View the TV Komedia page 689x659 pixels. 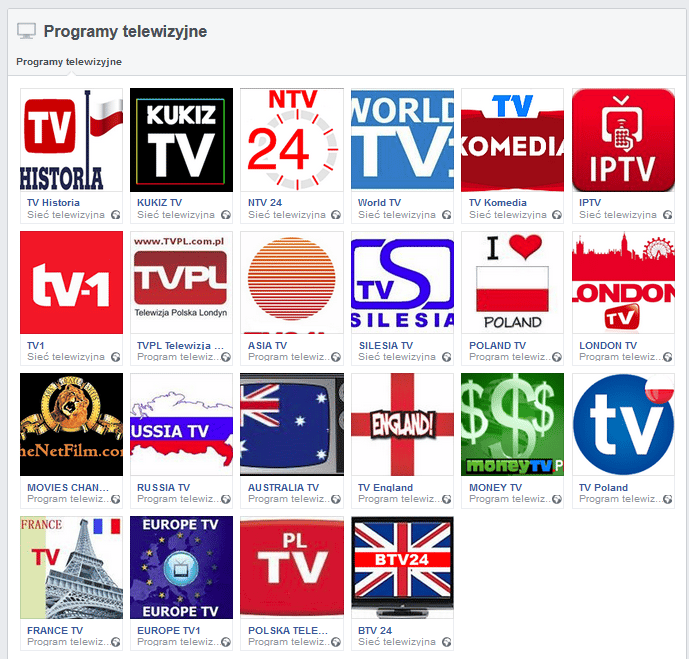pos(512,140)
